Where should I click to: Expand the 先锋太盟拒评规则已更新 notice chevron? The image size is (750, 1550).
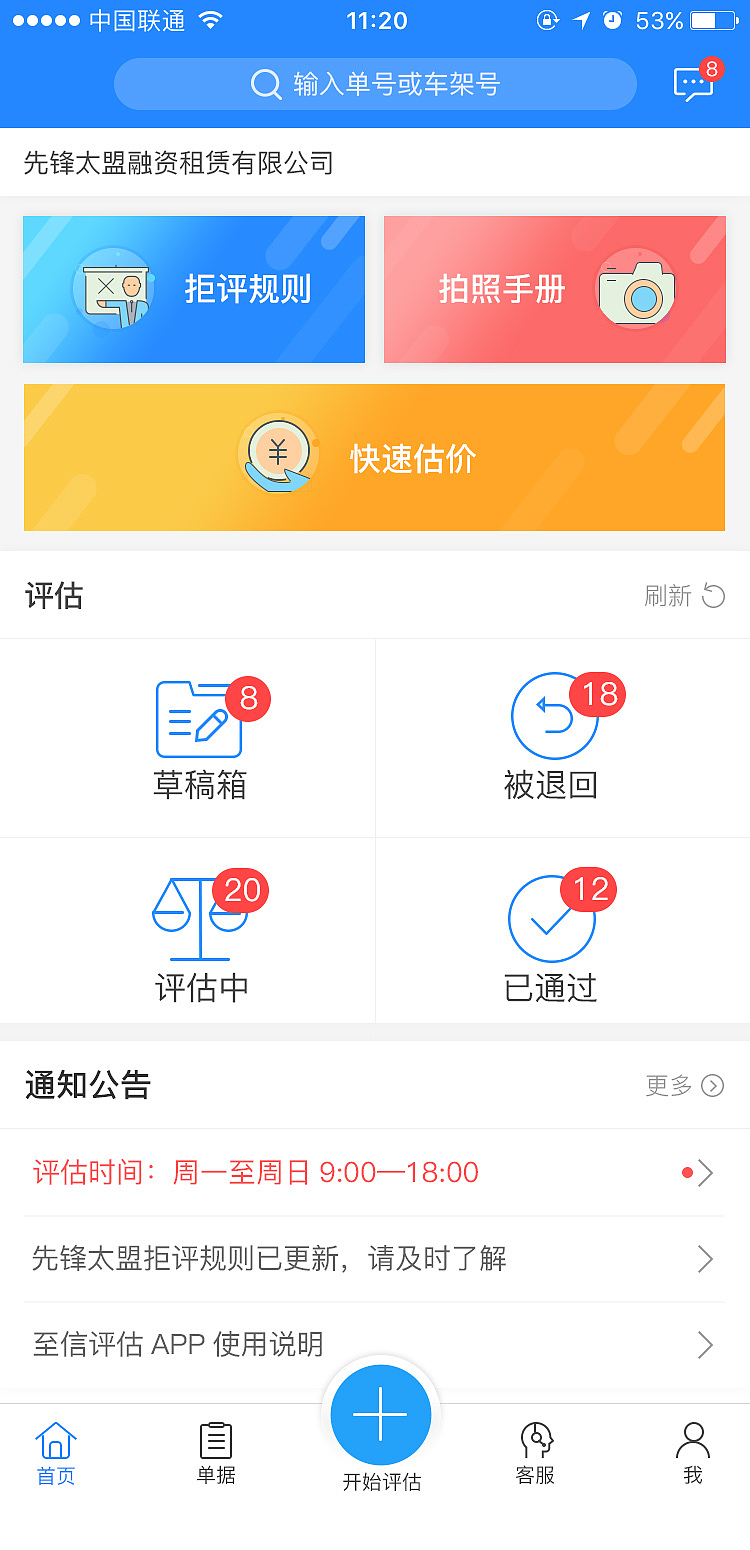click(x=704, y=1259)
